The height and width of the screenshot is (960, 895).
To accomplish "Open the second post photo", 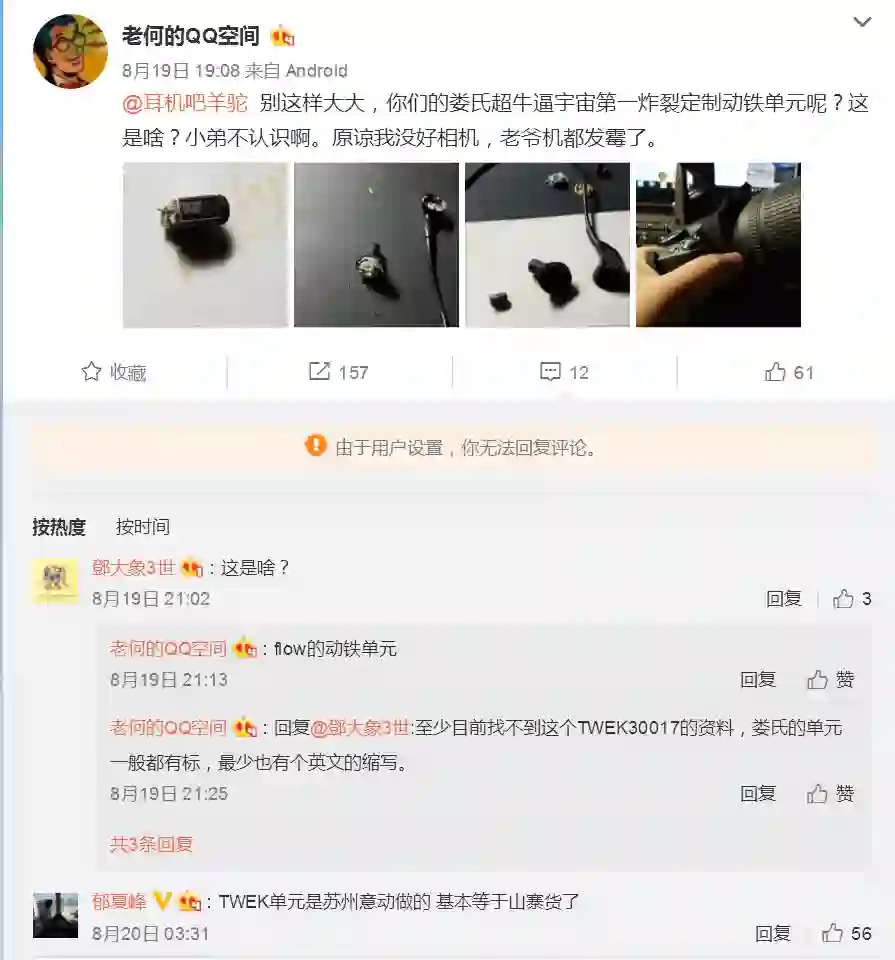I will (x=376, y=245).
